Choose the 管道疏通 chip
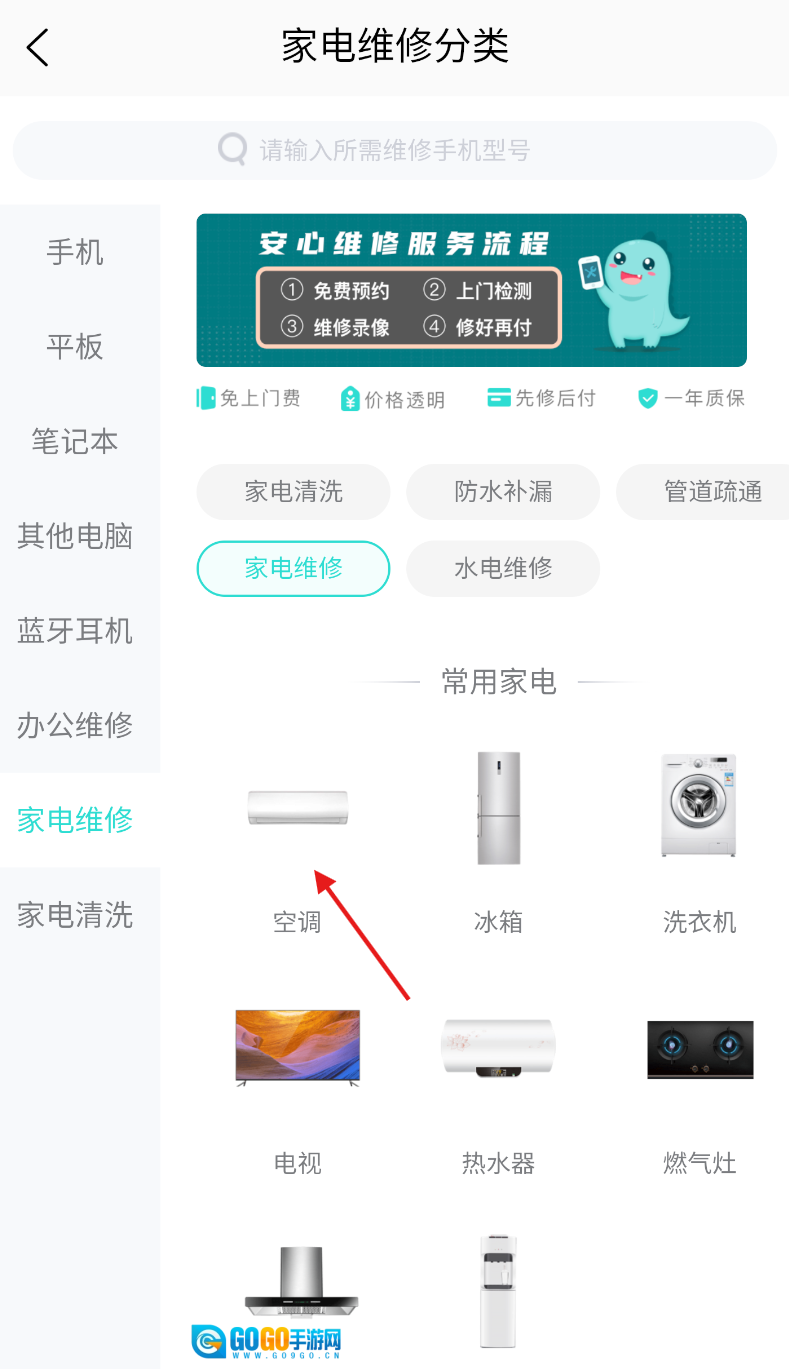789x1369 pixels. point(710,492)
